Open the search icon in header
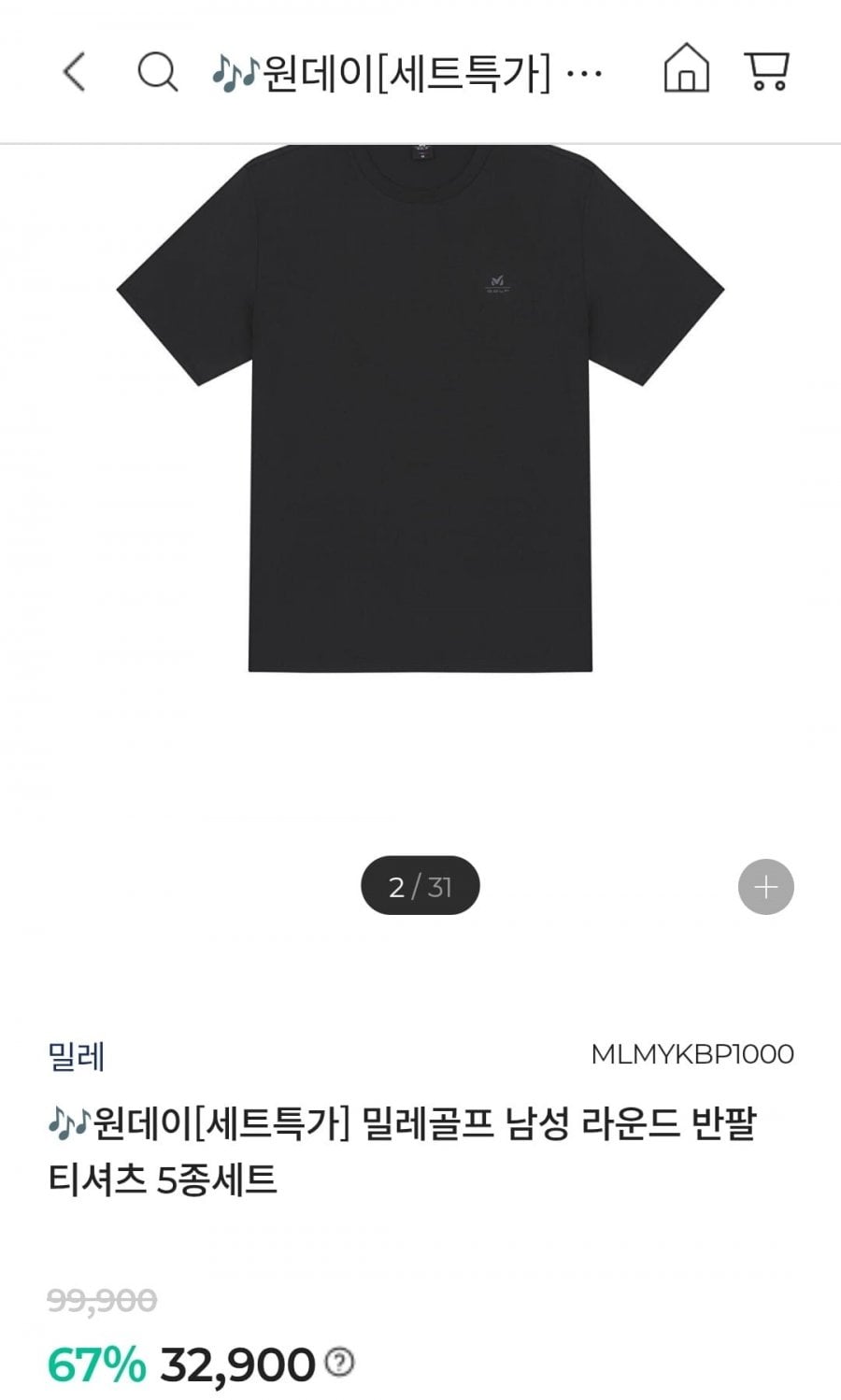841x1400 pixels. pos(157,71)
